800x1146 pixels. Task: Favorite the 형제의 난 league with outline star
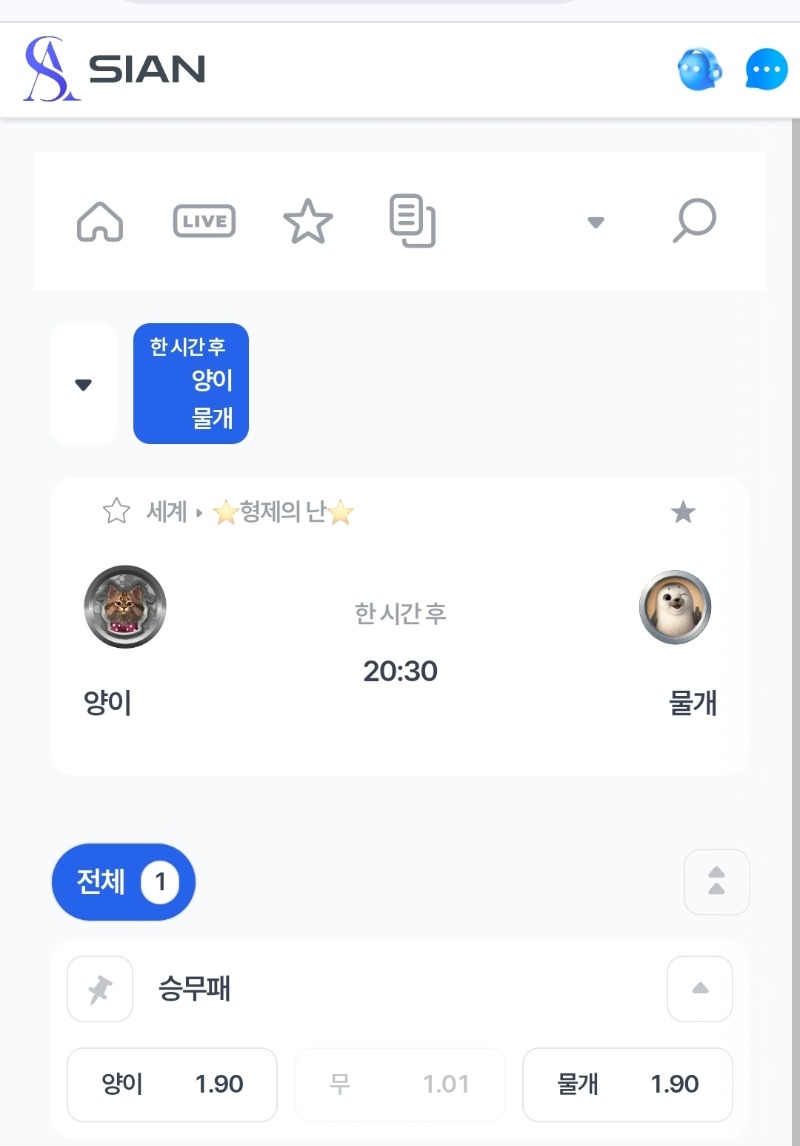[x=117, y=512]
